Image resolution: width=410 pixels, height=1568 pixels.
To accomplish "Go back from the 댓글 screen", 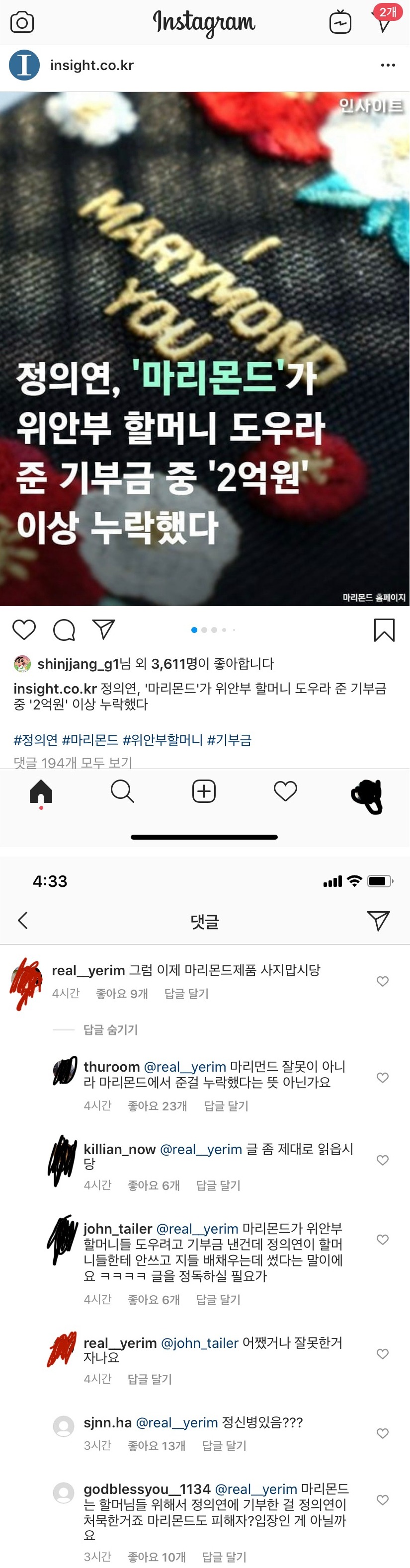I will [x=23, y=920].
